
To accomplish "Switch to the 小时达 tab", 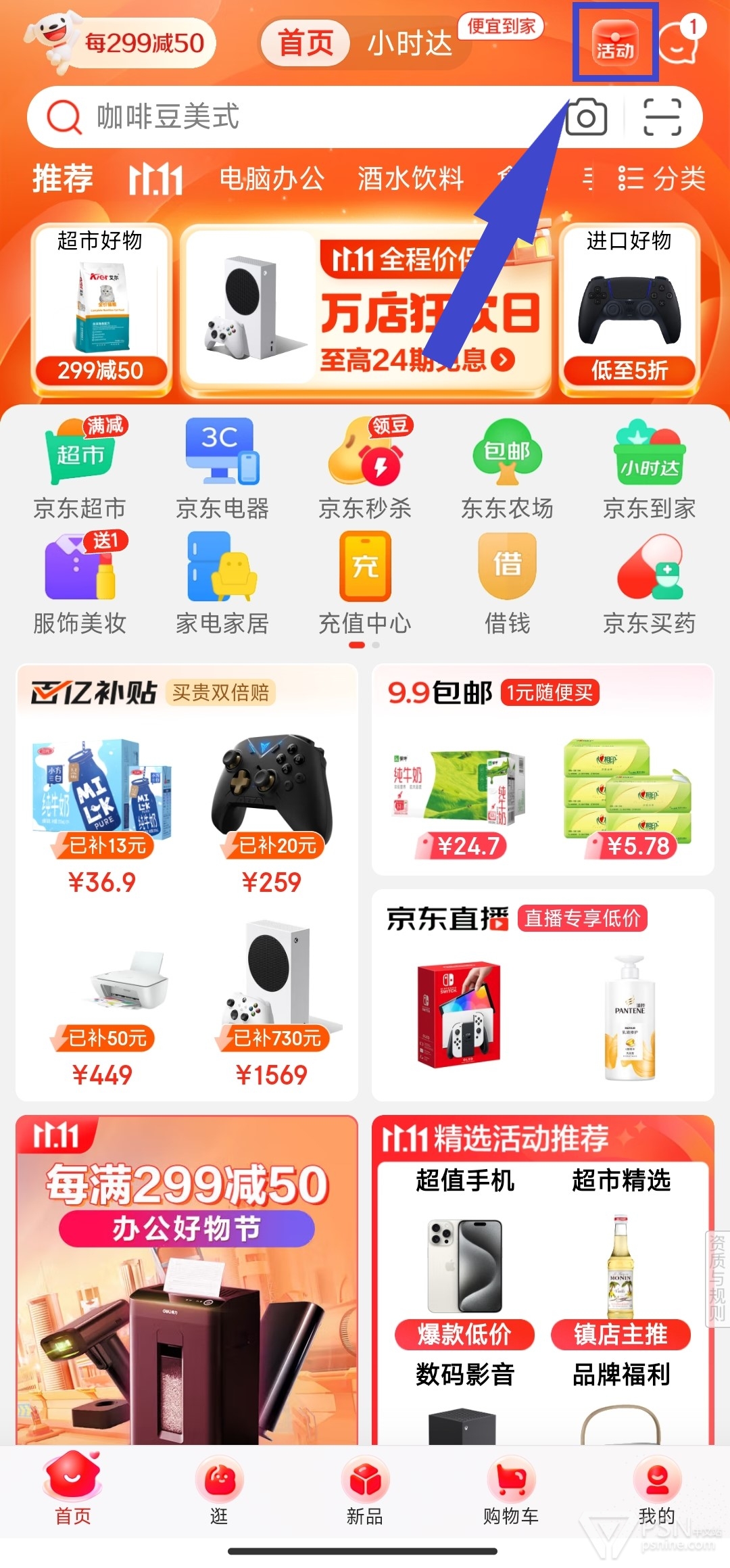I will (x=410, y=43).
